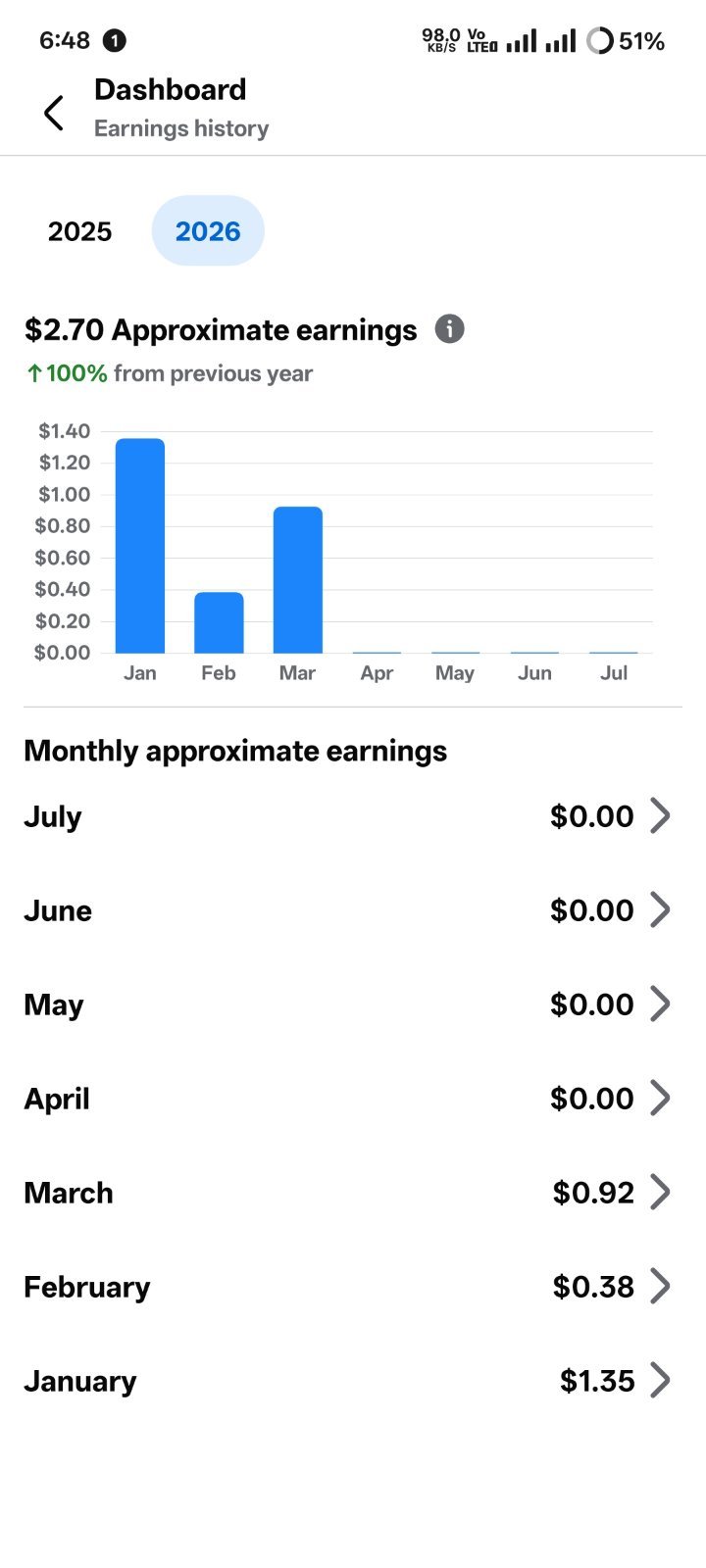Open the approximate earnings info icon

point(449,329)
